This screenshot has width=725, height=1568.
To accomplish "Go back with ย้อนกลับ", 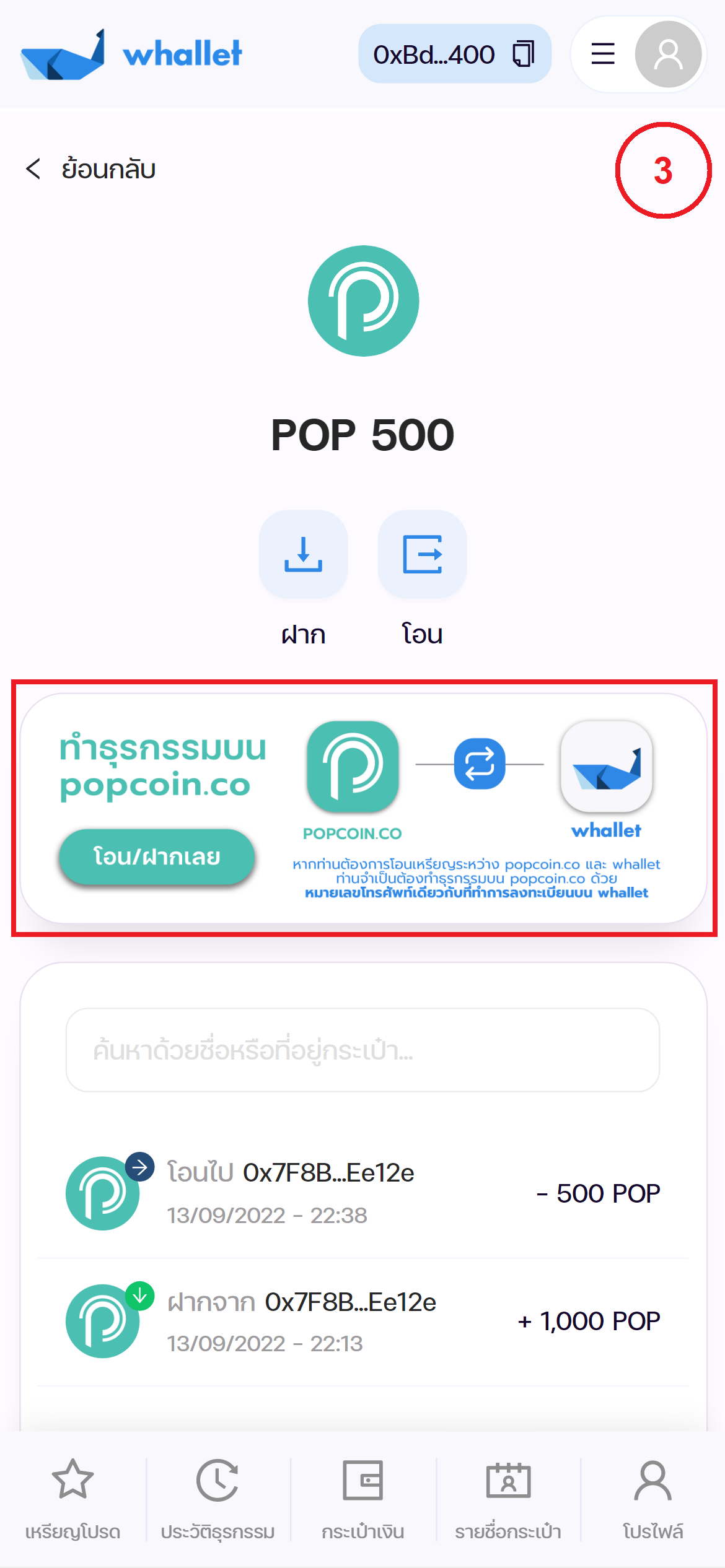I will 90,169.
